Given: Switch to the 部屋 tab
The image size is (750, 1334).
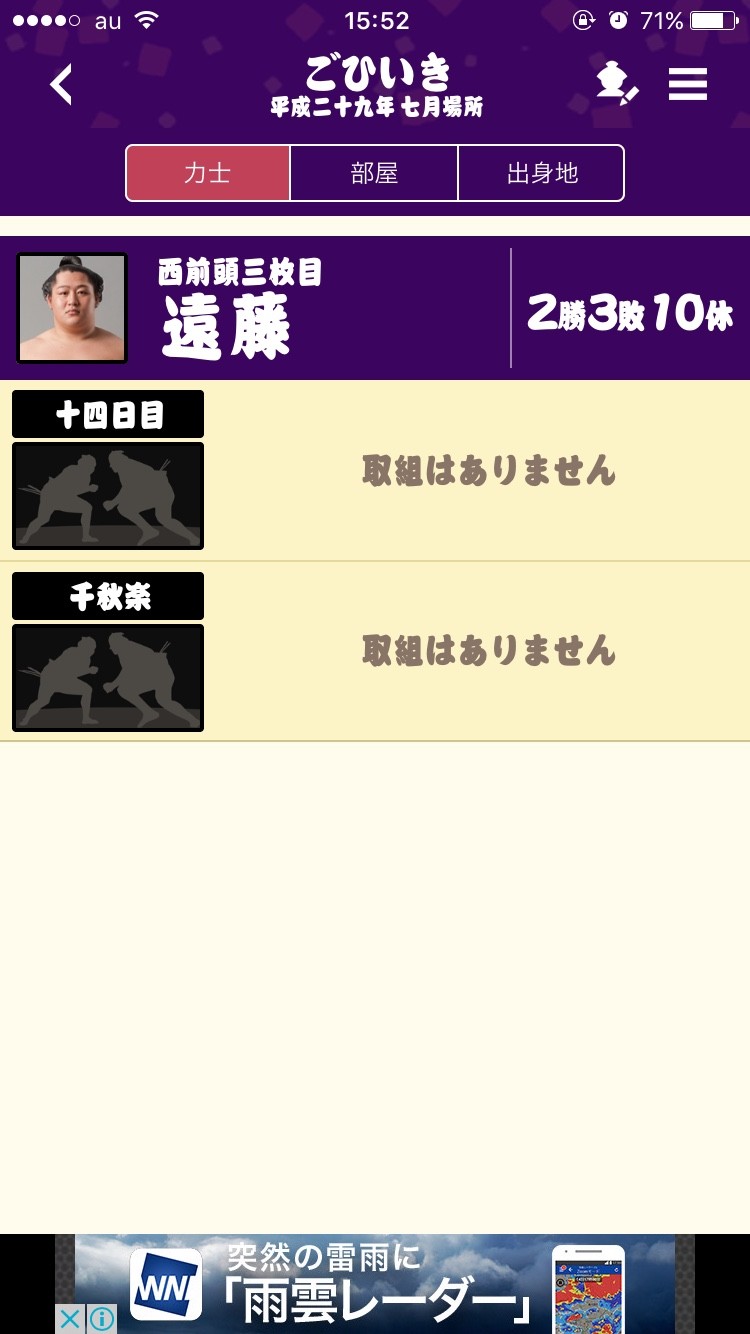Looking at the screenshot, I should click(374, 173).
